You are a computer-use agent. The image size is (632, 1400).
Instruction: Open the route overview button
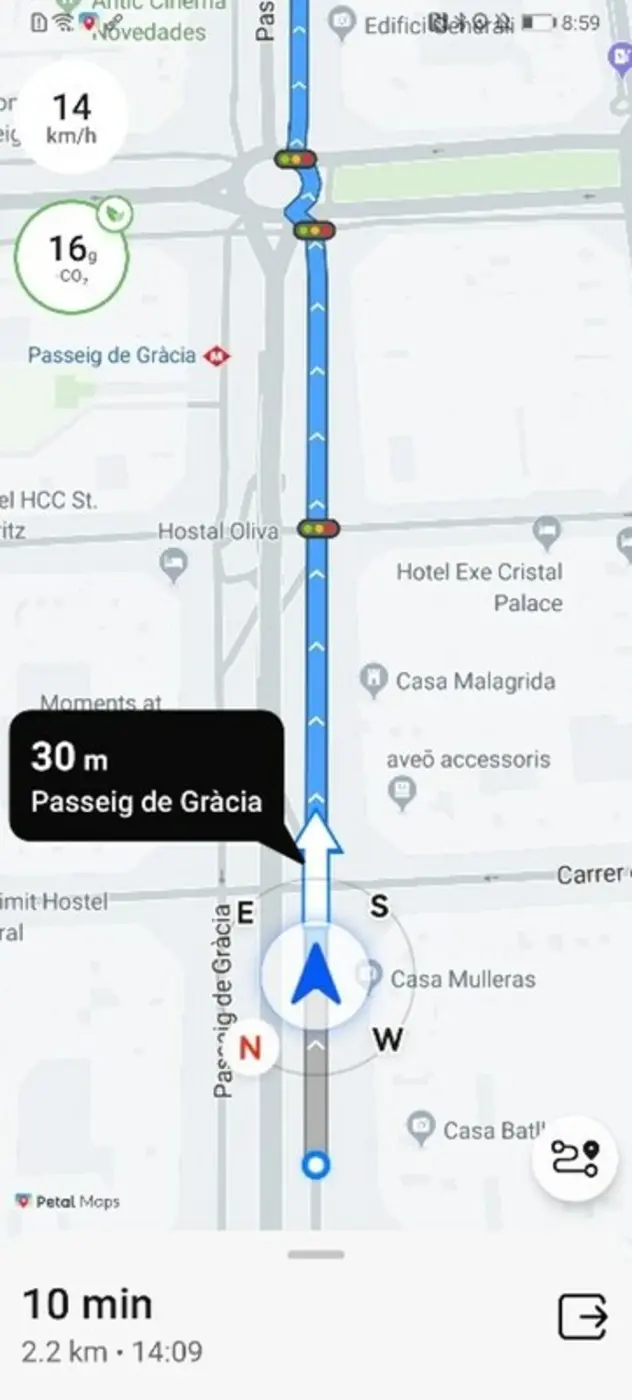[574, 1158]
